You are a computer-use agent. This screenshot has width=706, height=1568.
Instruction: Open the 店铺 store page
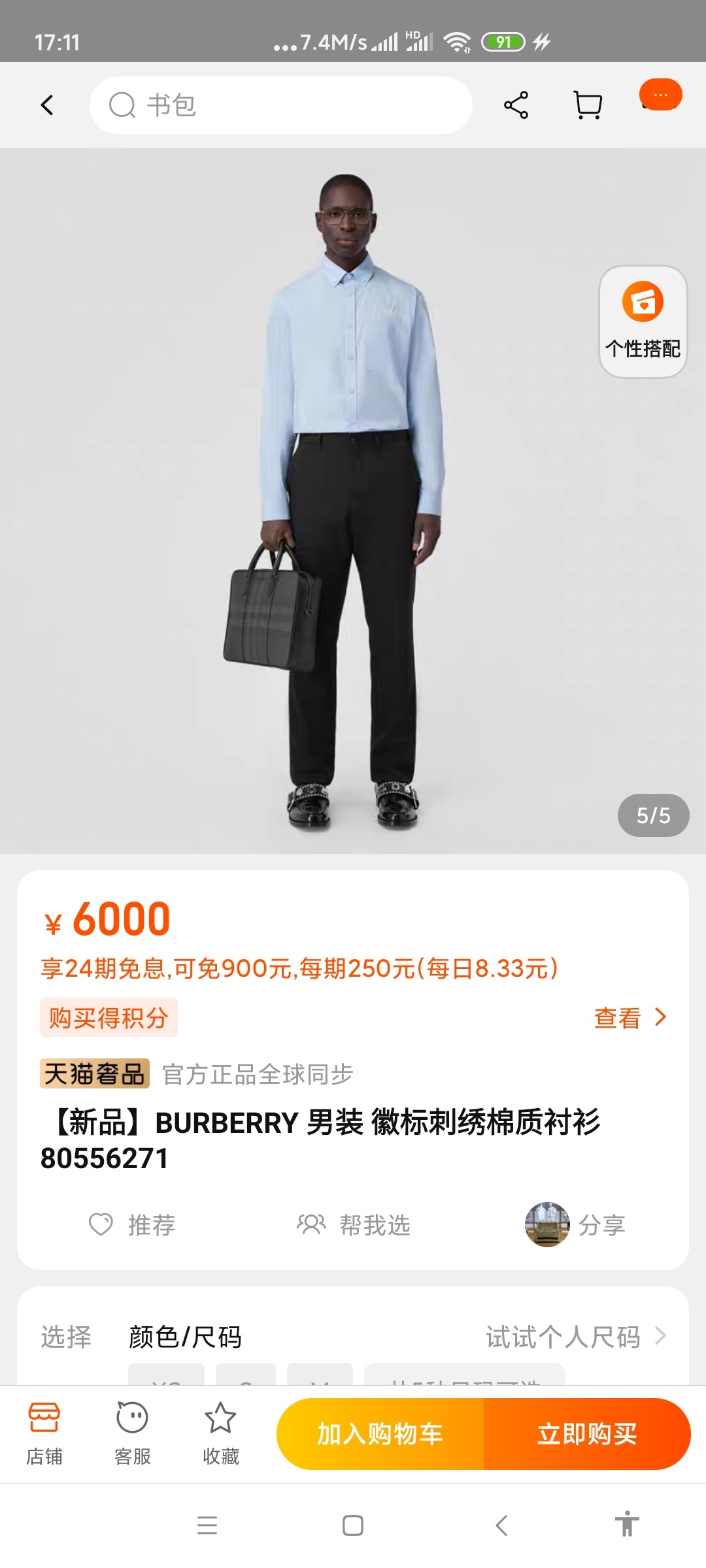tap(44, 1433)
